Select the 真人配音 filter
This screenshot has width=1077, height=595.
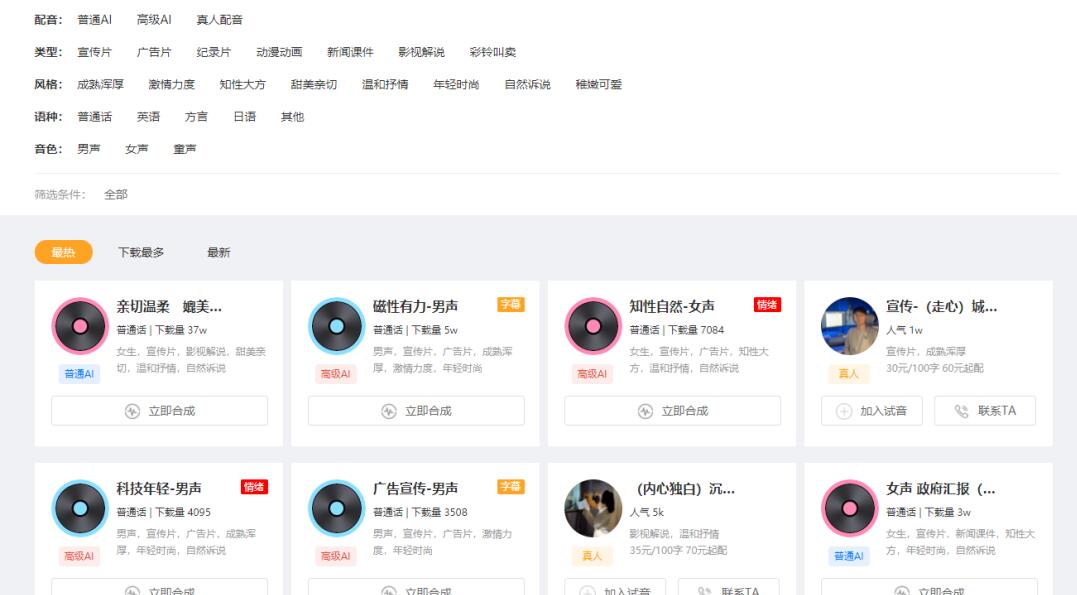click(219, 20)
